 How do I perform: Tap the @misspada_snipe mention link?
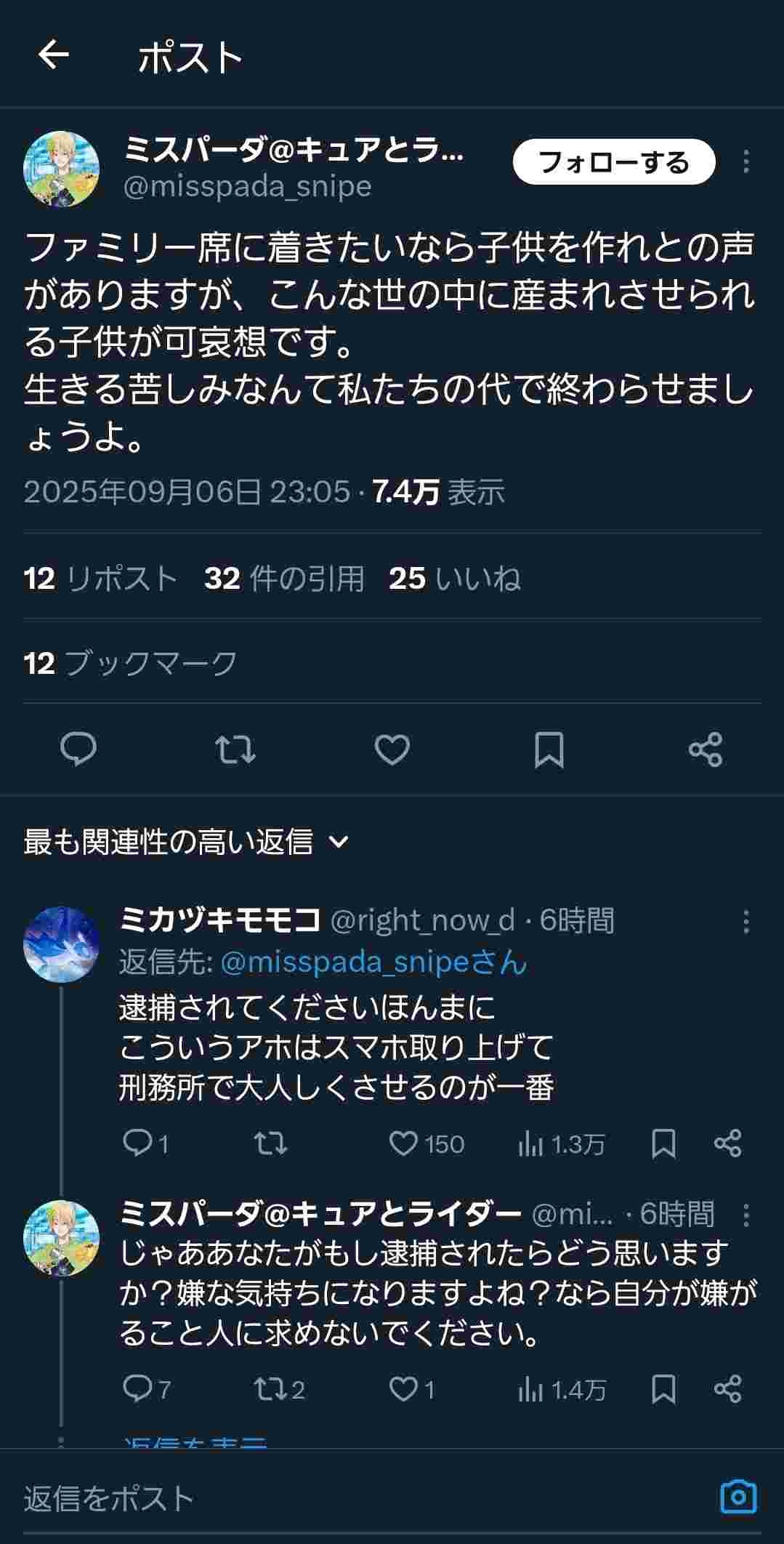[344, 962]
